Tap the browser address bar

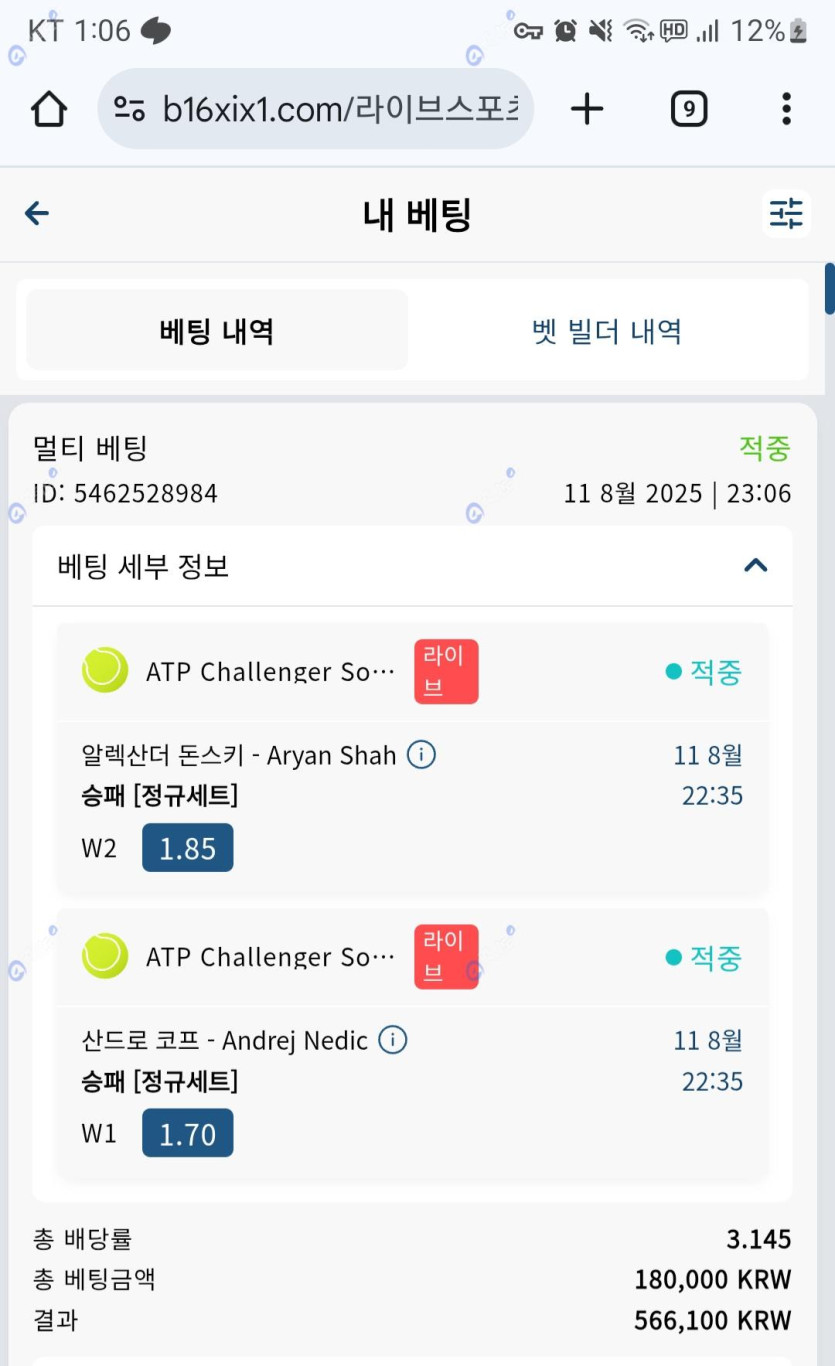[316, 109]
